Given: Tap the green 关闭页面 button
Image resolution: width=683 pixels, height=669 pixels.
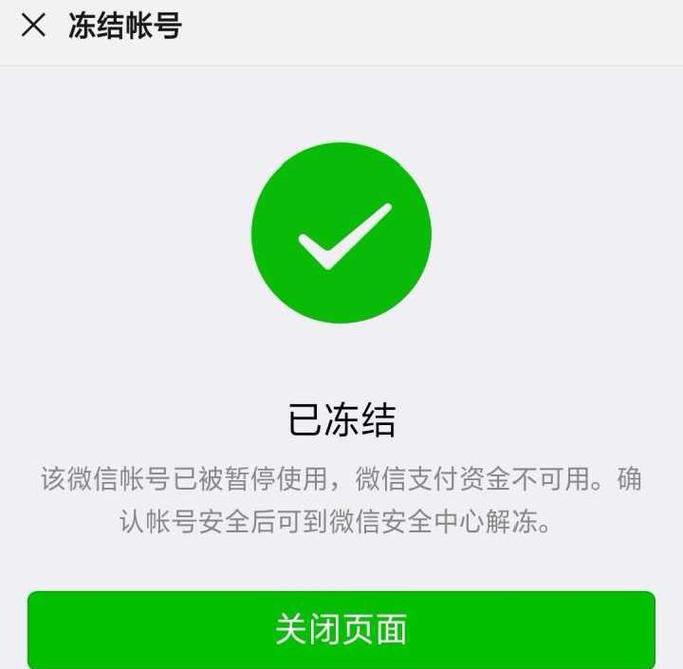Looking at the screenshot, I should [x=341, y=629].
